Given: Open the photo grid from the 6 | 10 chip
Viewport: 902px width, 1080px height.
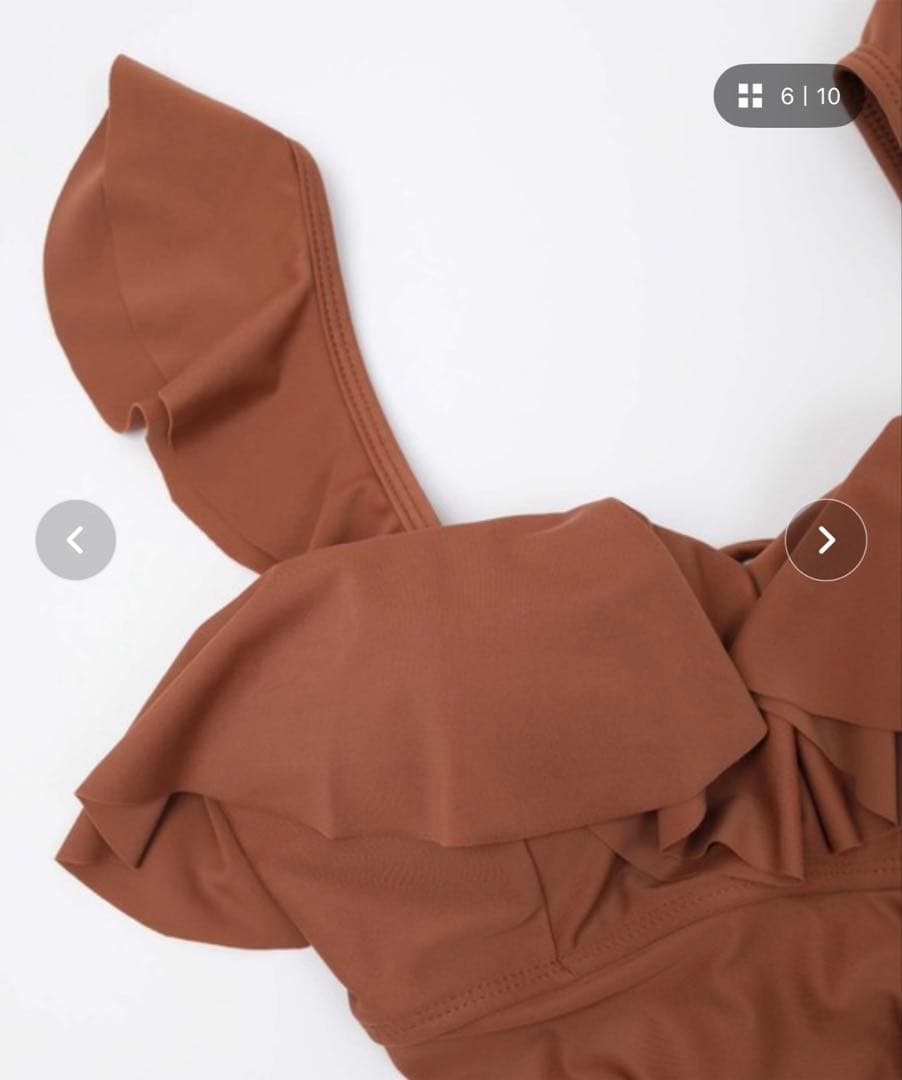Looking at the screenshot, I should (x=787, y=96).
